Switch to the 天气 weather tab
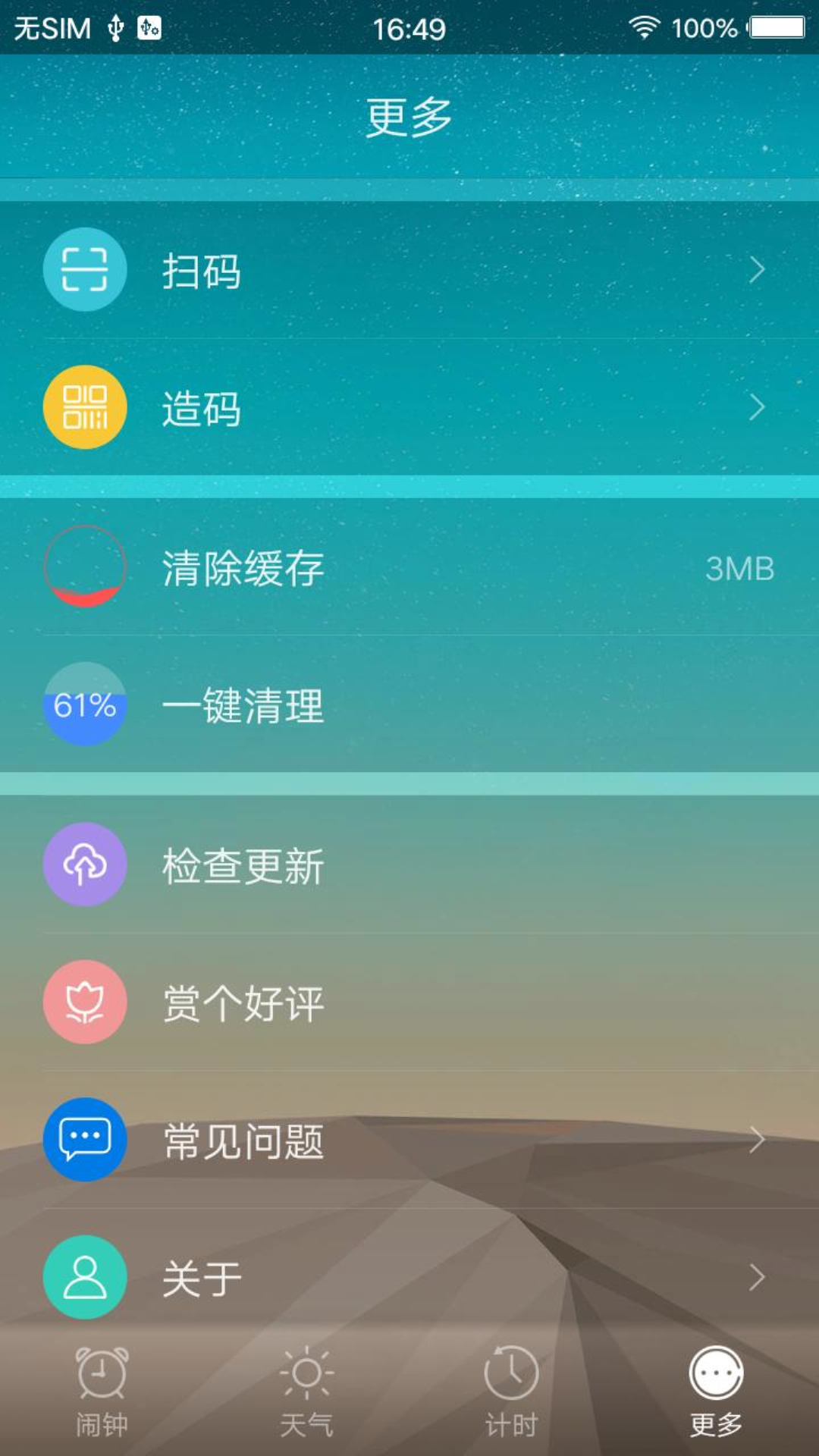Viewport: 819px width, 1456px height. pyautogui.click(x=306, y=1392)
